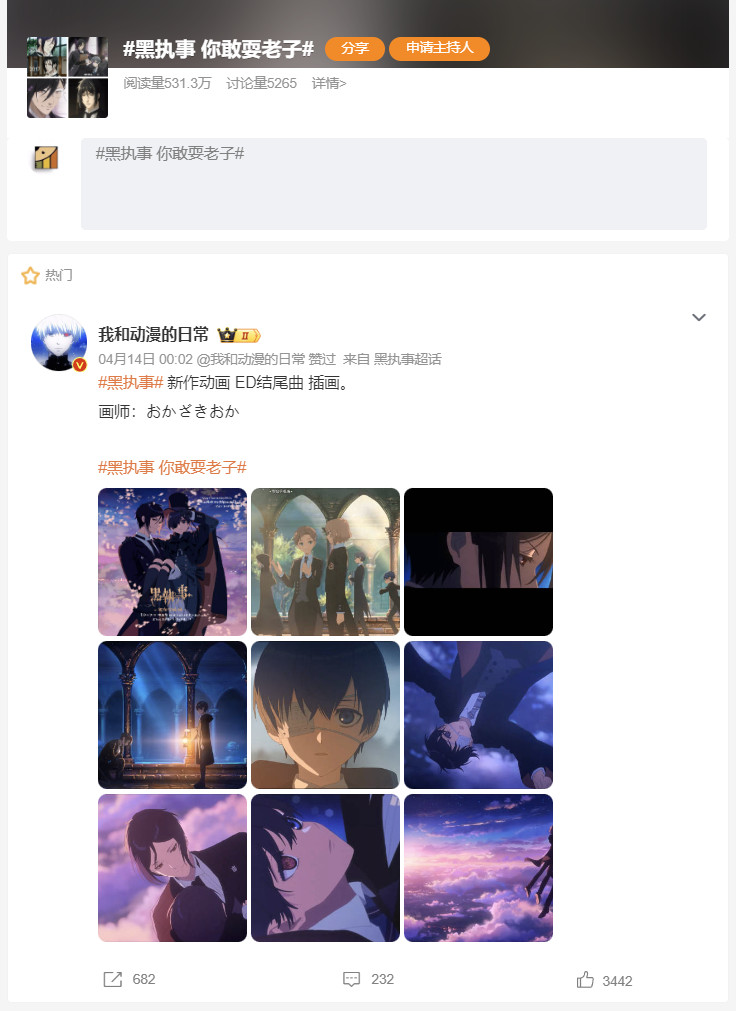The image size is (736, 1011).
Task: Tap the 分享 button in topic header
Action: tap(355, 49)
